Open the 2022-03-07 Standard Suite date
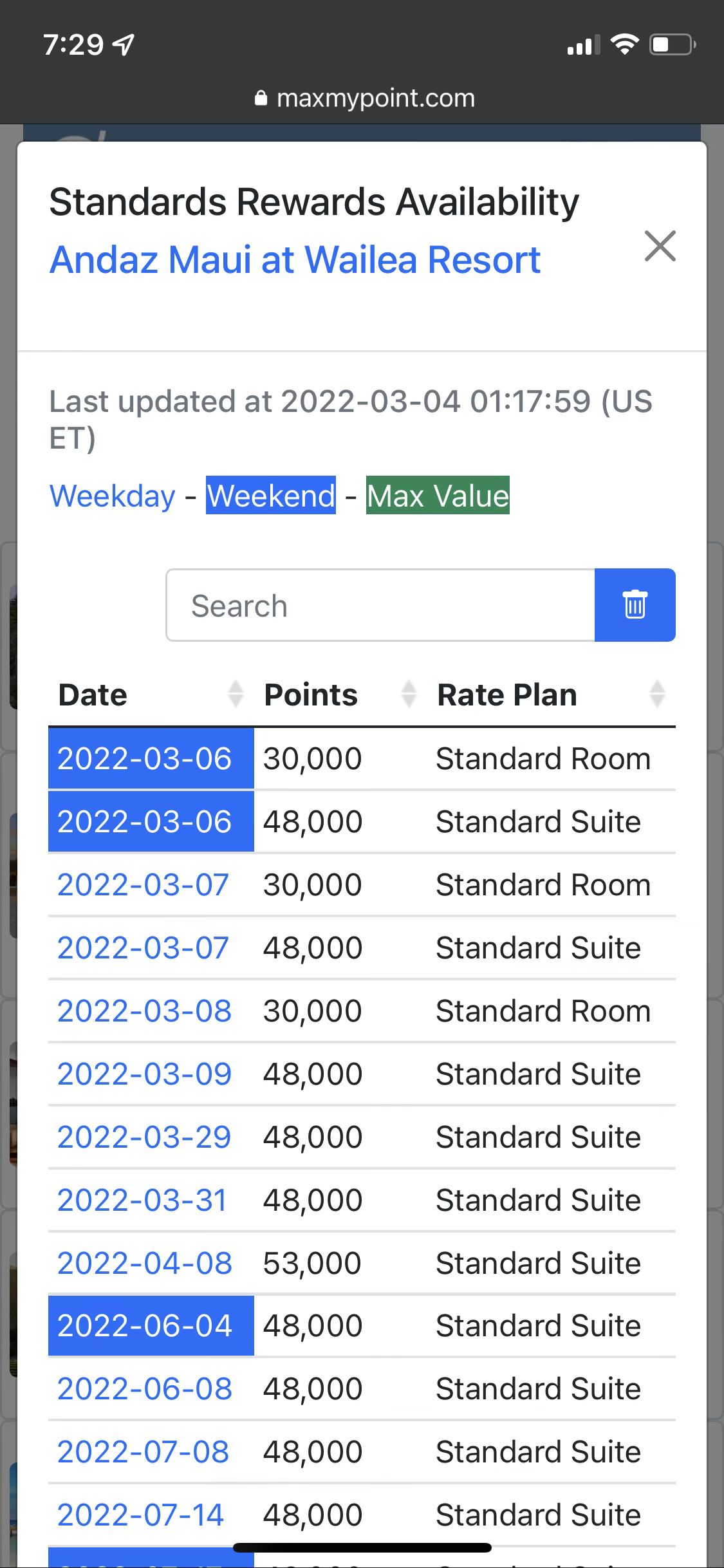This screenshot has width=724, height=1568. (143, 948)
